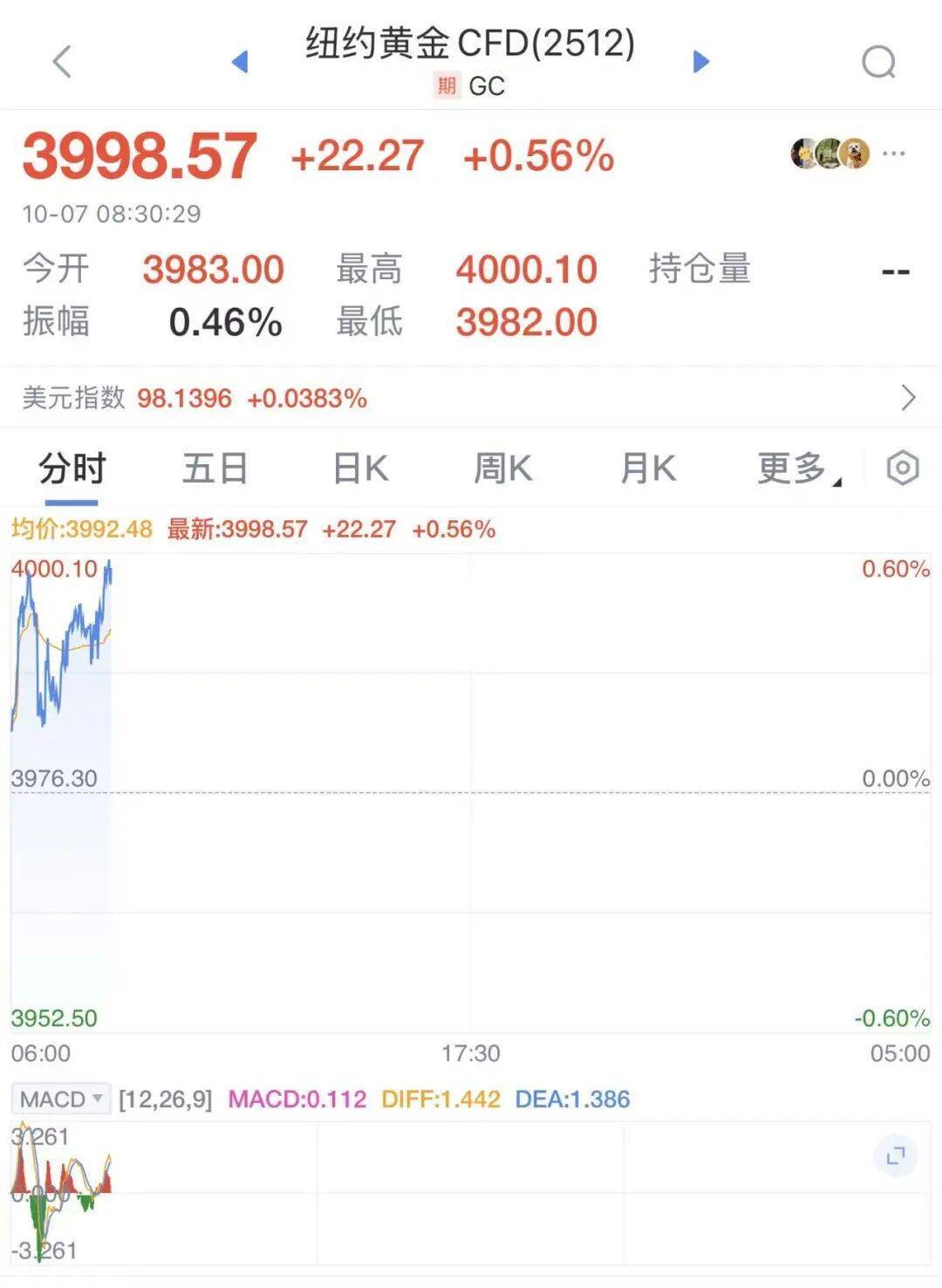Image resolution: width=942 pixels, height=1288 pixels.
Task: Go back from the gold CFD page
Action: tap(62, 62)
